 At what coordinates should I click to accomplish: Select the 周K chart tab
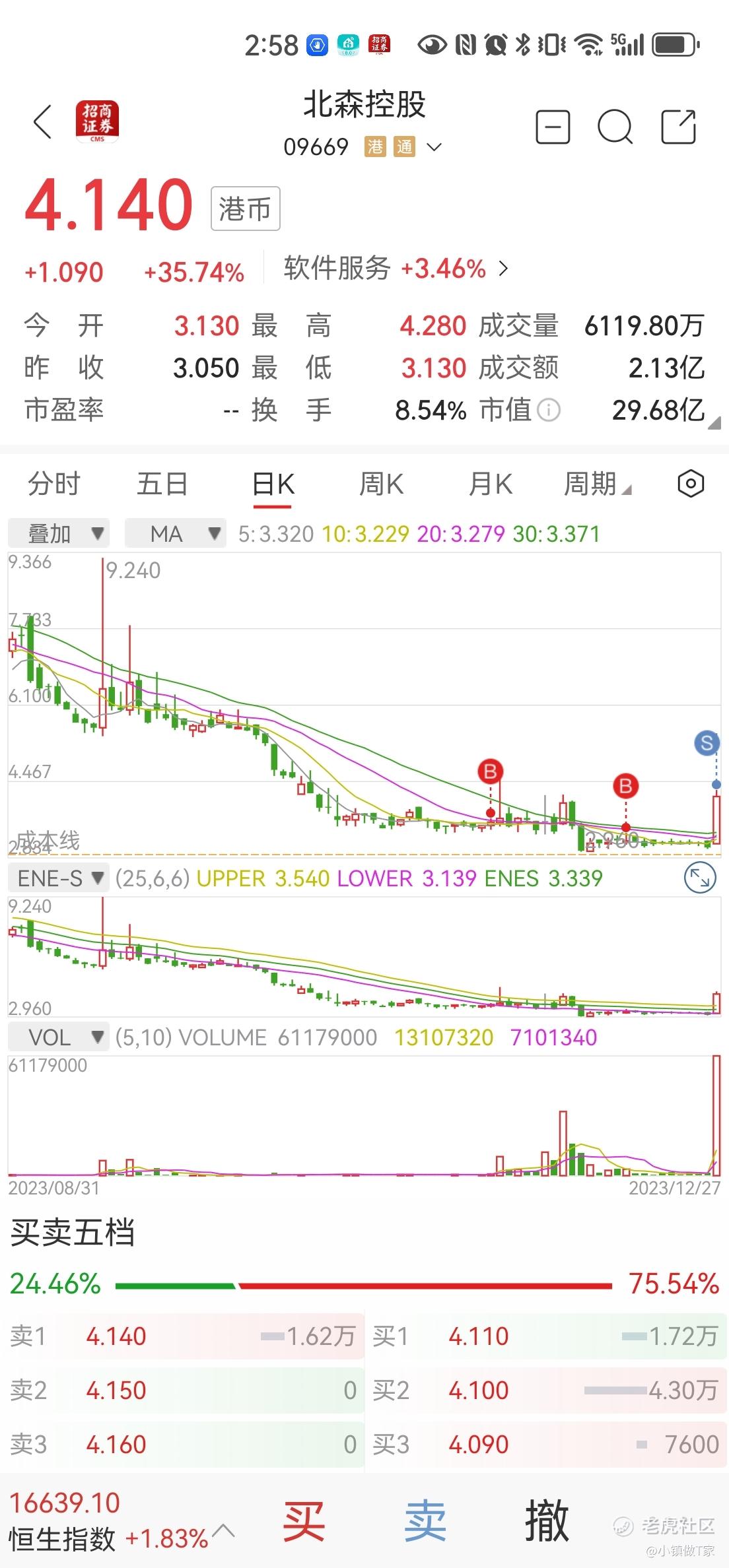tap(382, 484)
